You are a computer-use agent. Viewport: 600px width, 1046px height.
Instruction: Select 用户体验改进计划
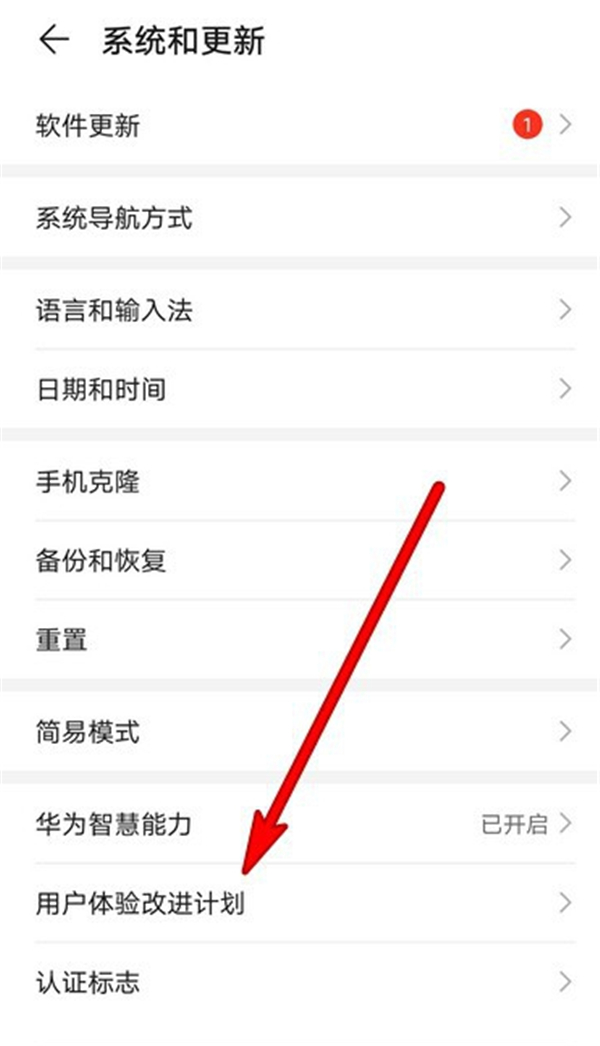coord(300,904)
